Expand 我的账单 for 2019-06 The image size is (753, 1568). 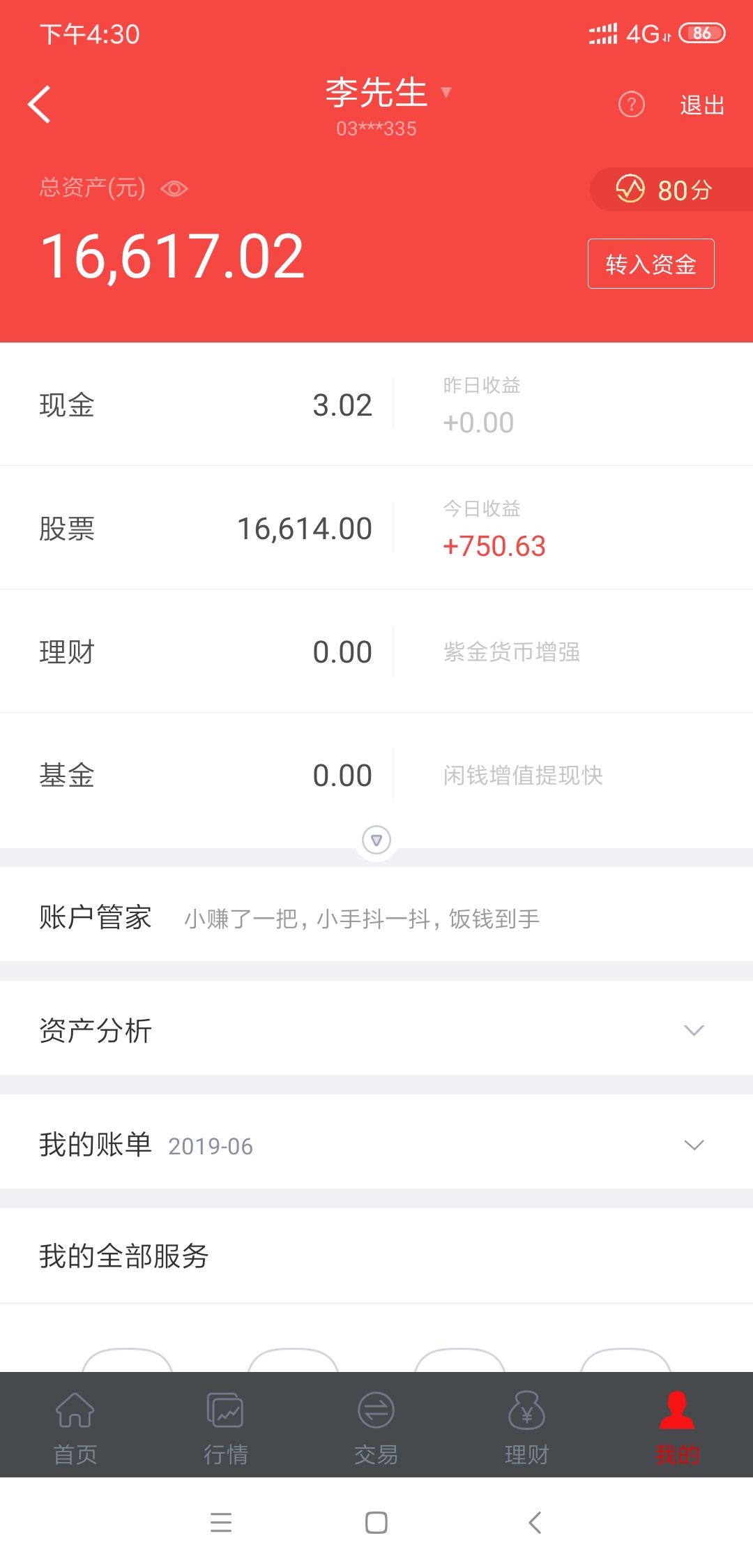(376, 1145)
